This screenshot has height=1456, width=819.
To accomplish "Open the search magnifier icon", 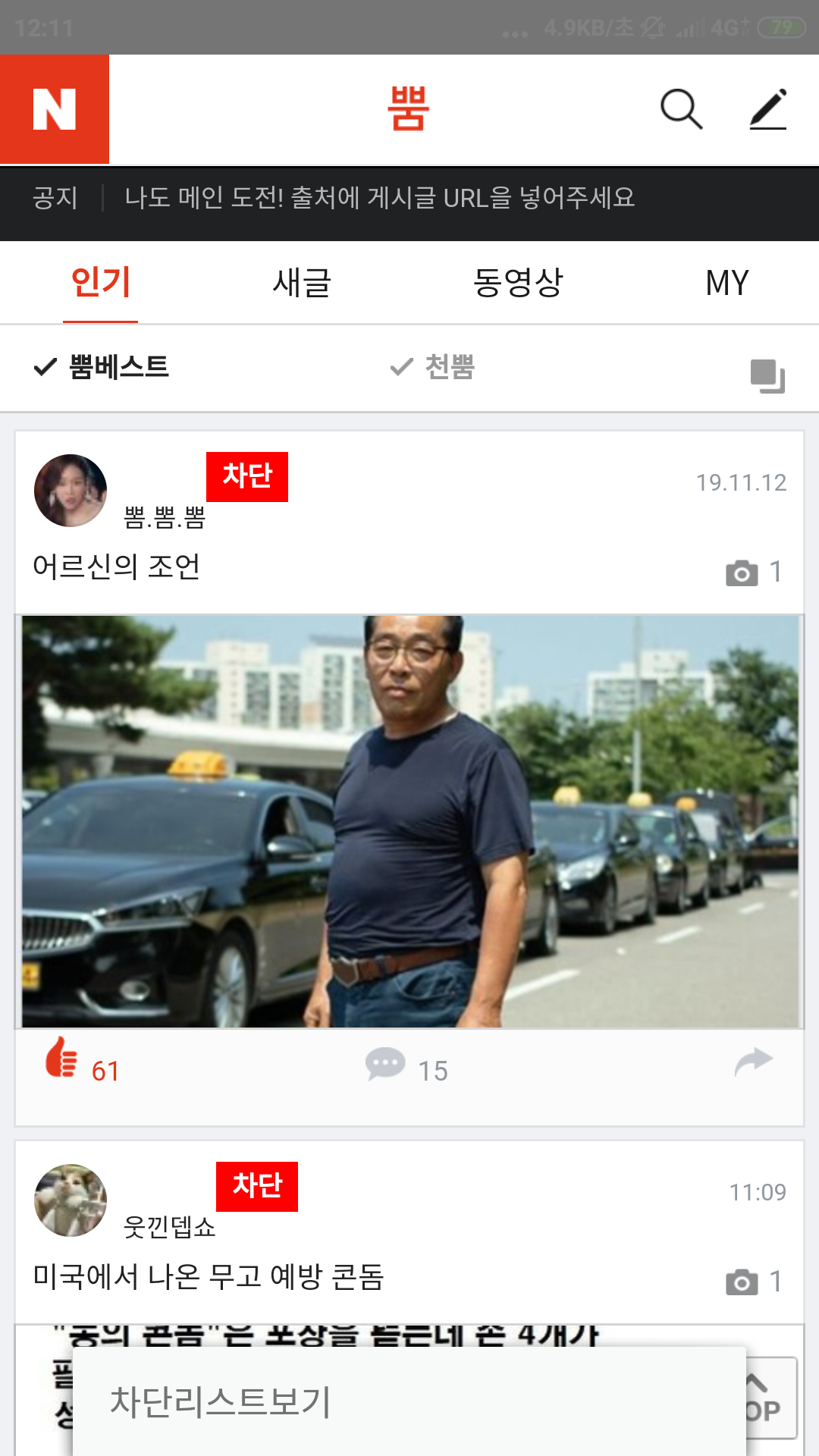I will (x=681, y=109).
